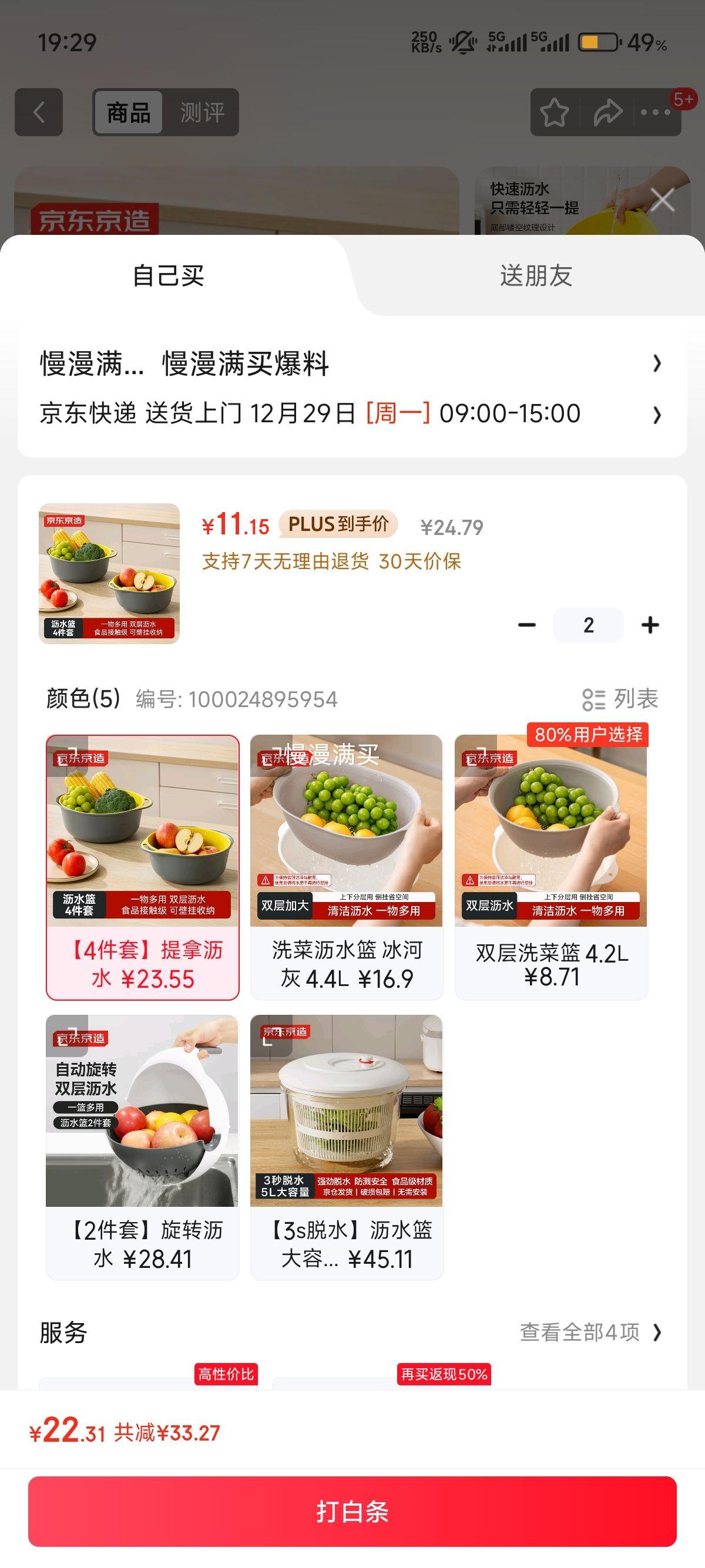Change the 京东快递 delivery time
The height and width of the screenshot is (1568, 705).
(x=351, y=414)
